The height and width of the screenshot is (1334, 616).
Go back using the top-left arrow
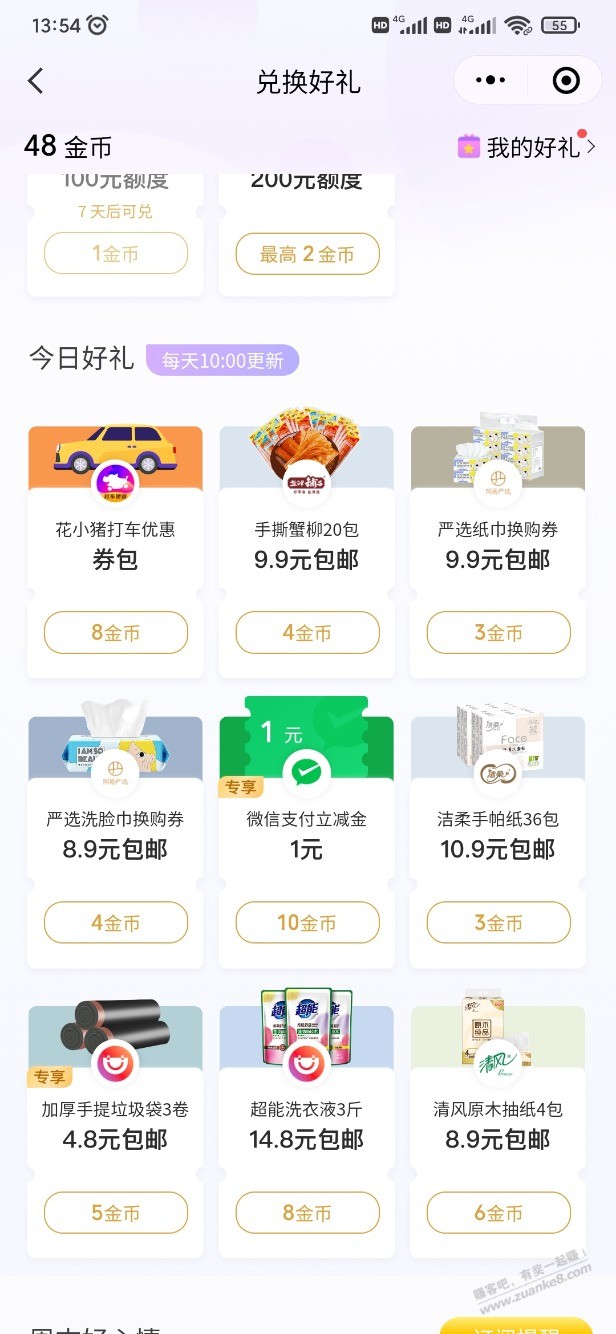[36, 81]
